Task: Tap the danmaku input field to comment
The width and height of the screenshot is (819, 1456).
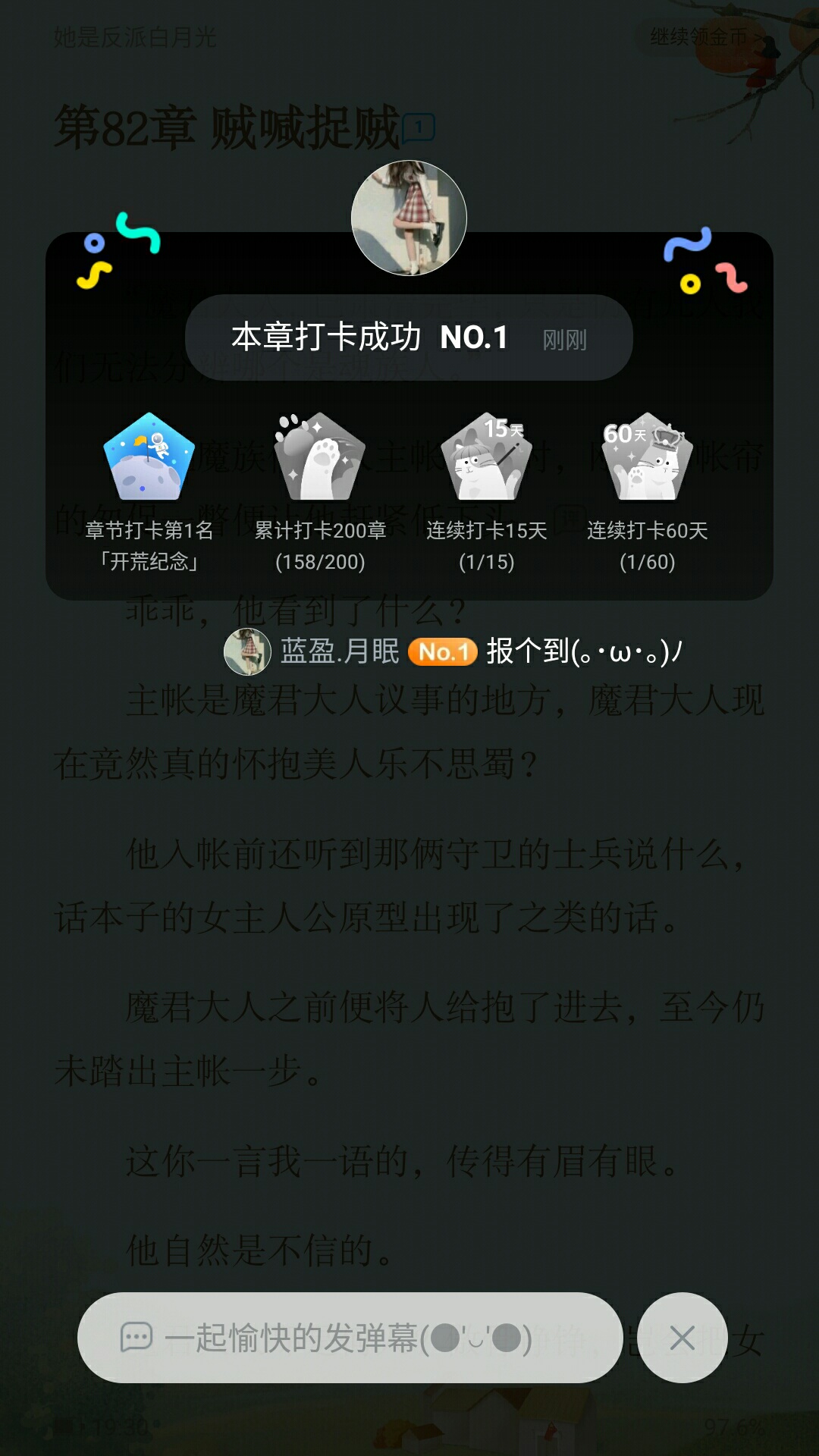Action: point(349,1338)
